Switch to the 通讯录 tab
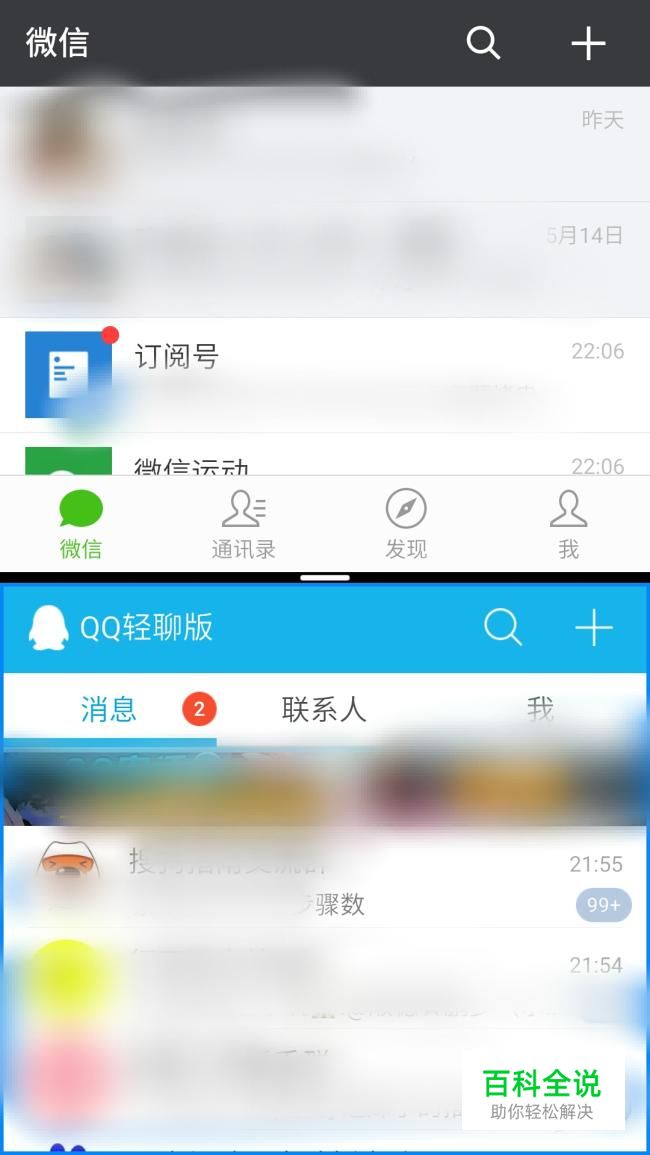The image size is (650, 1155). [x=243, y=524]
